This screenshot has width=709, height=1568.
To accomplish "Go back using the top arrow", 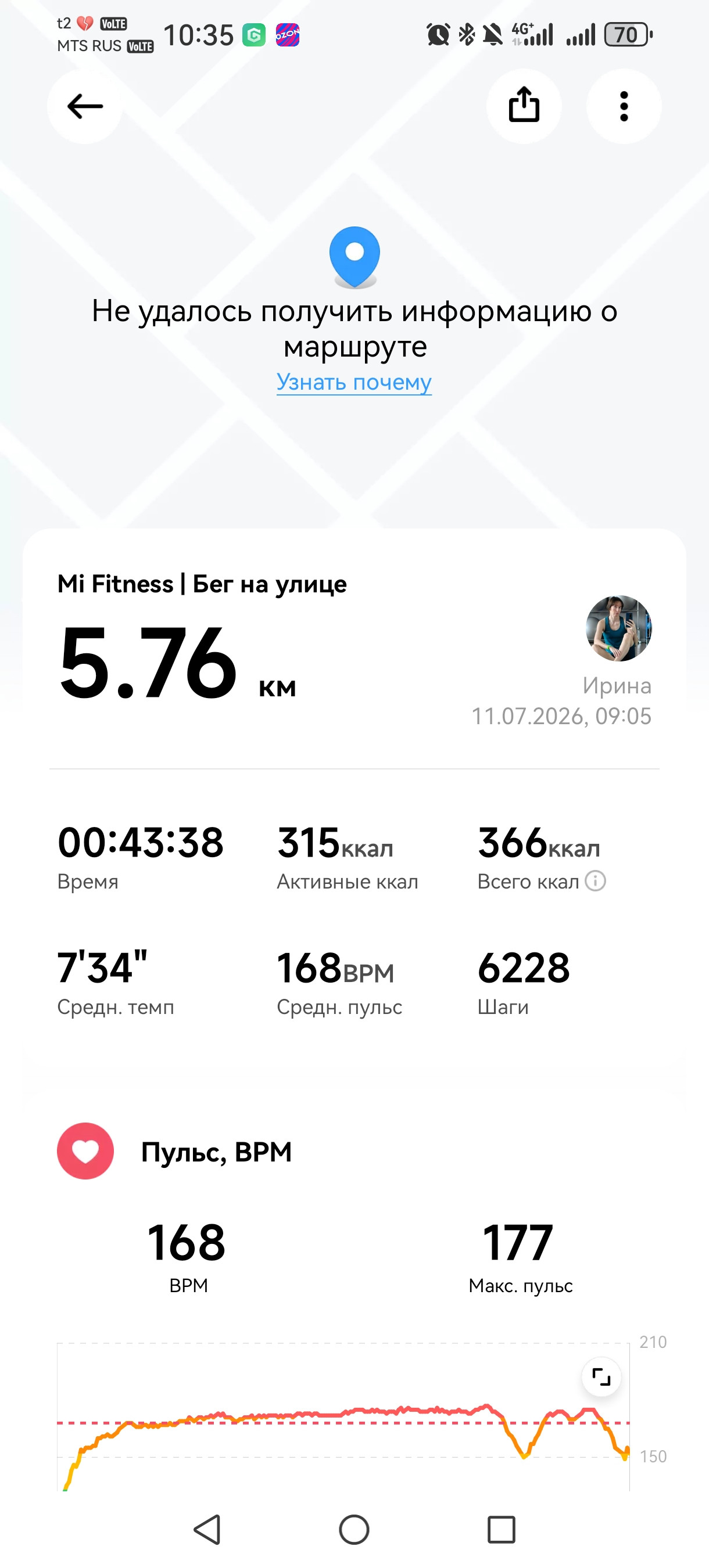I will click(x=85, y=106).
